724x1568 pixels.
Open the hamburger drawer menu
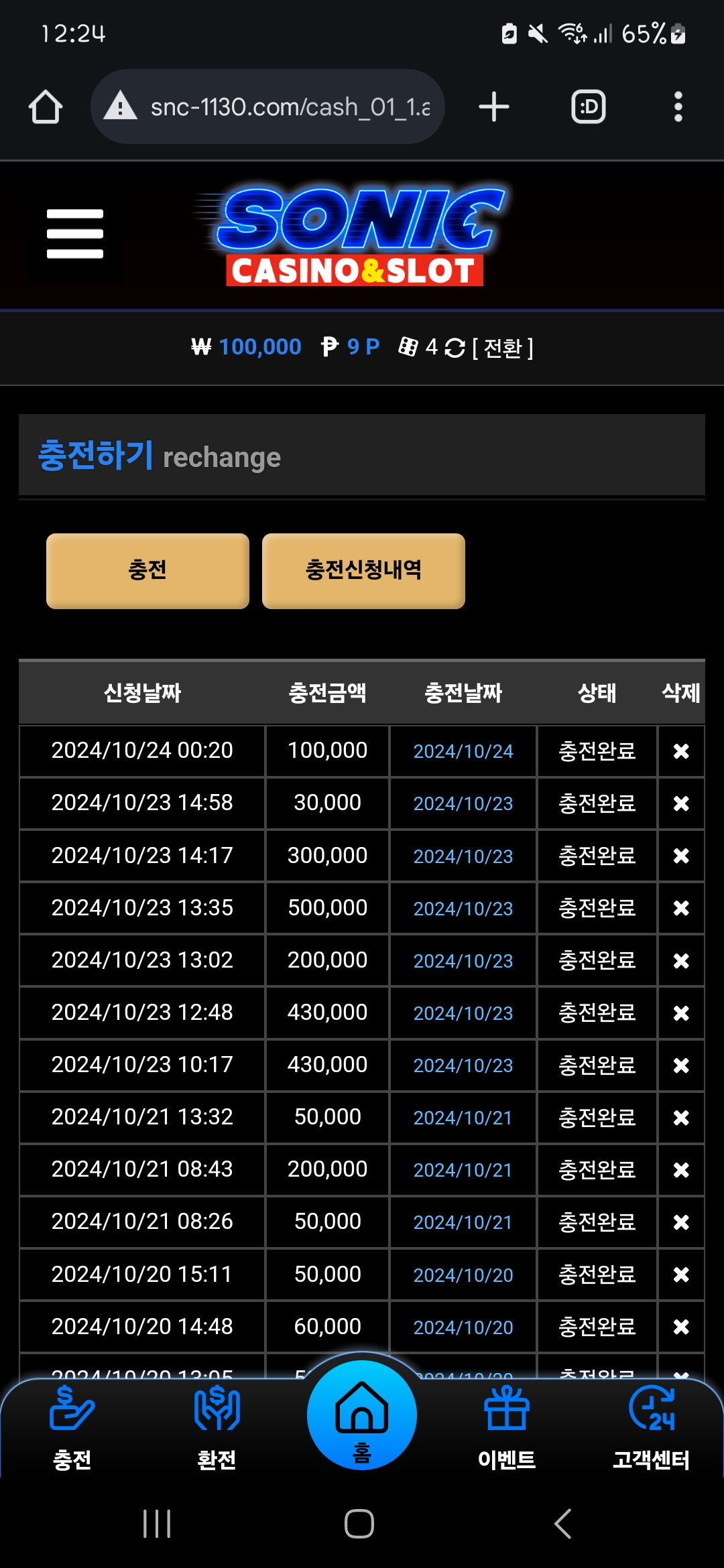[x=75, y=234]
